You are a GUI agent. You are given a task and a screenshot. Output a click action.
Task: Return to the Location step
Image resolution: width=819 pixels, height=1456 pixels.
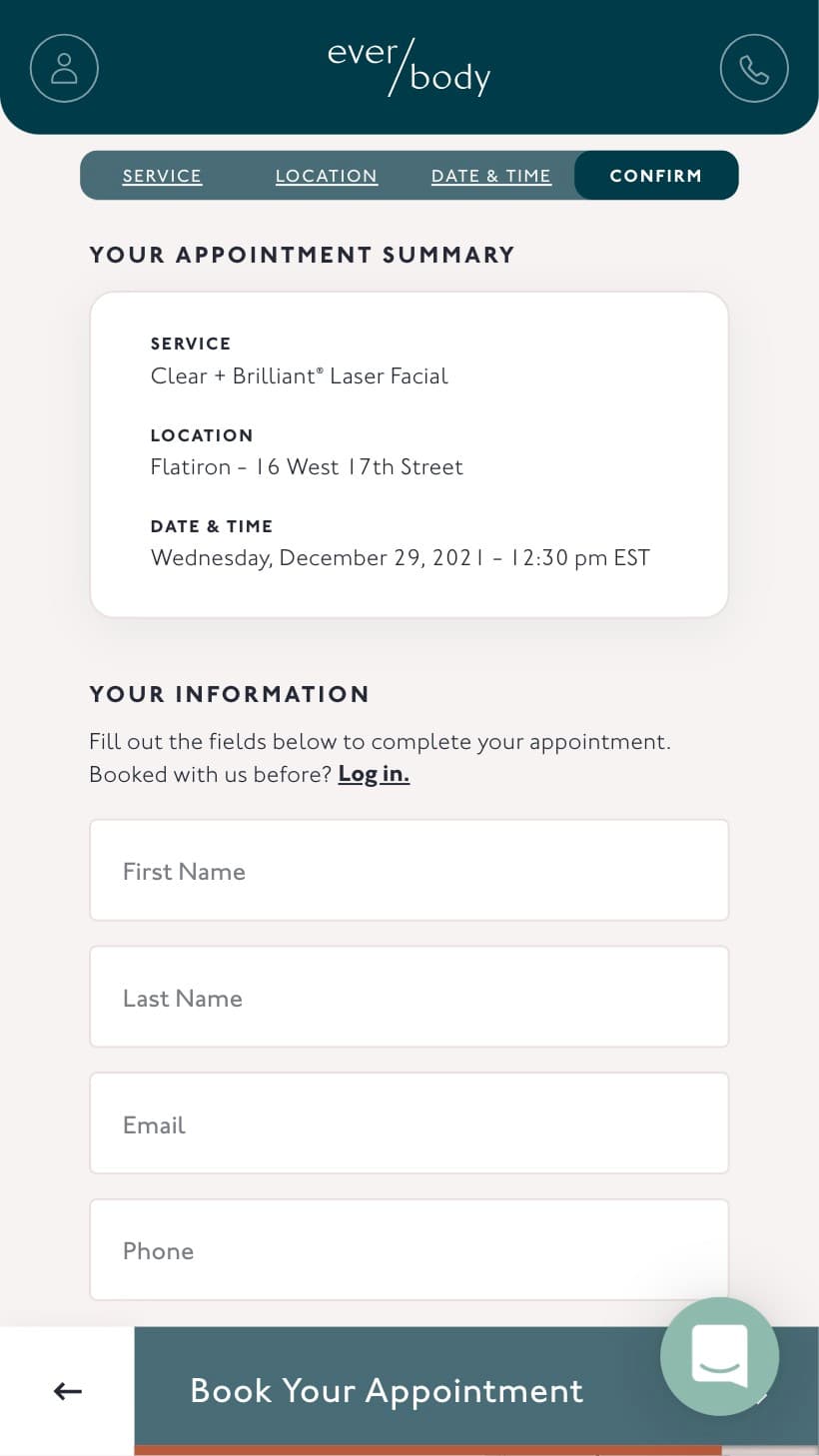pos(327,176)
